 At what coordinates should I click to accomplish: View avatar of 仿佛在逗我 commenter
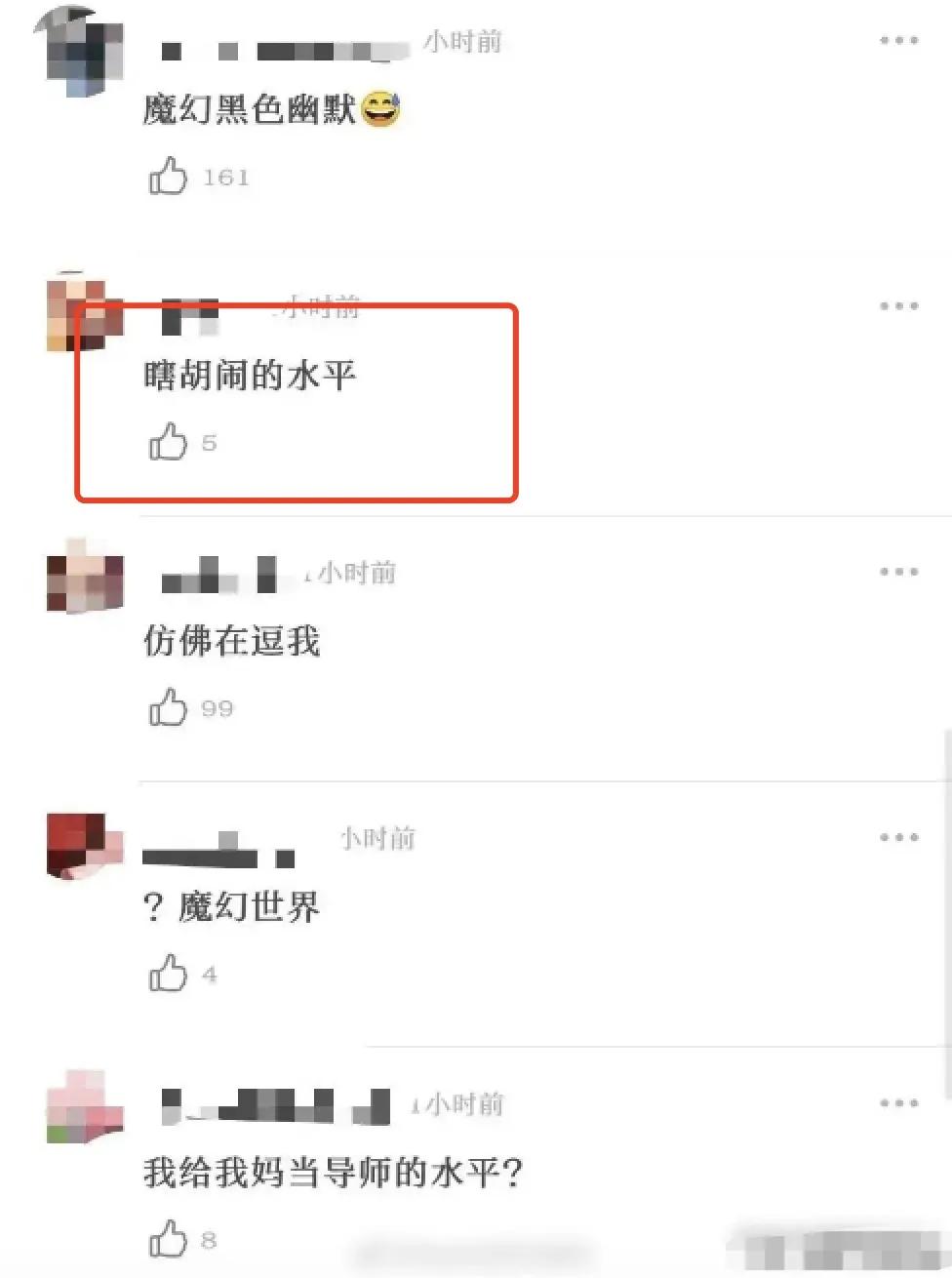pyautogui.click(x=86, y=576)
